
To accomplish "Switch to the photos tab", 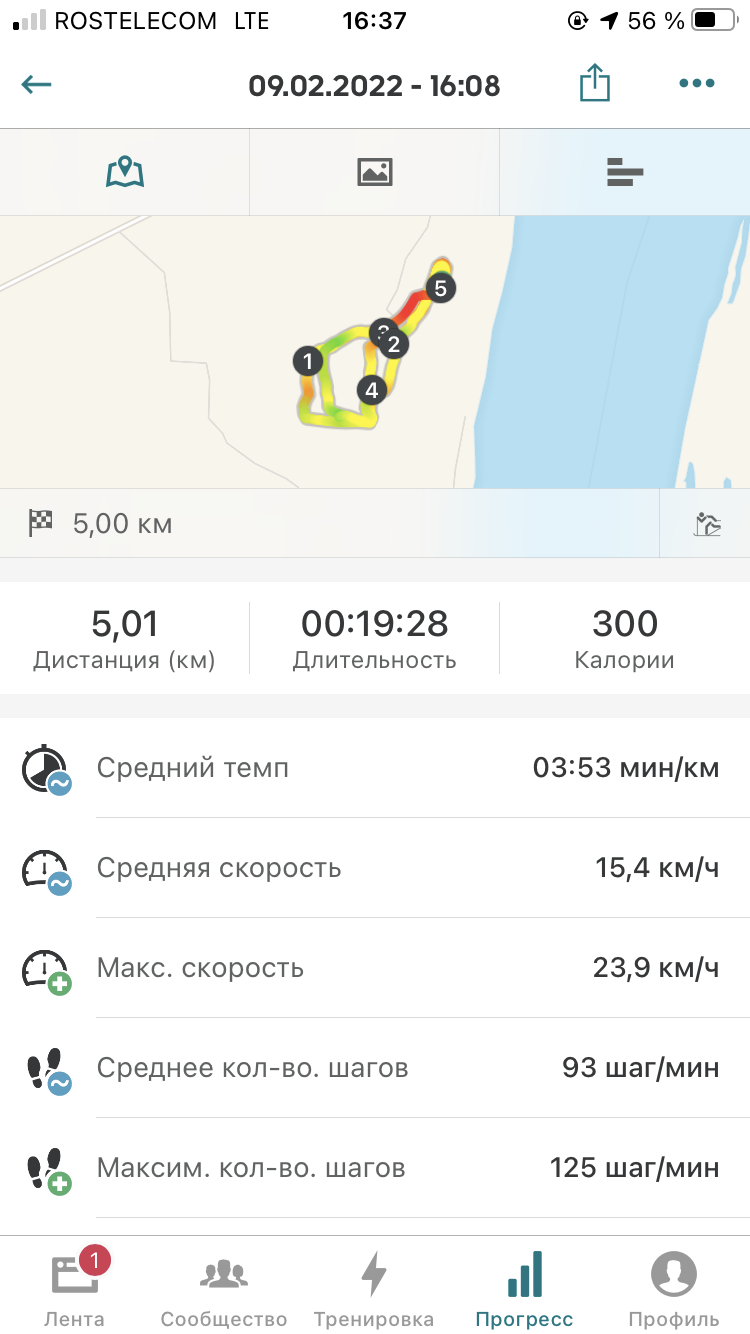I will 374,172.
